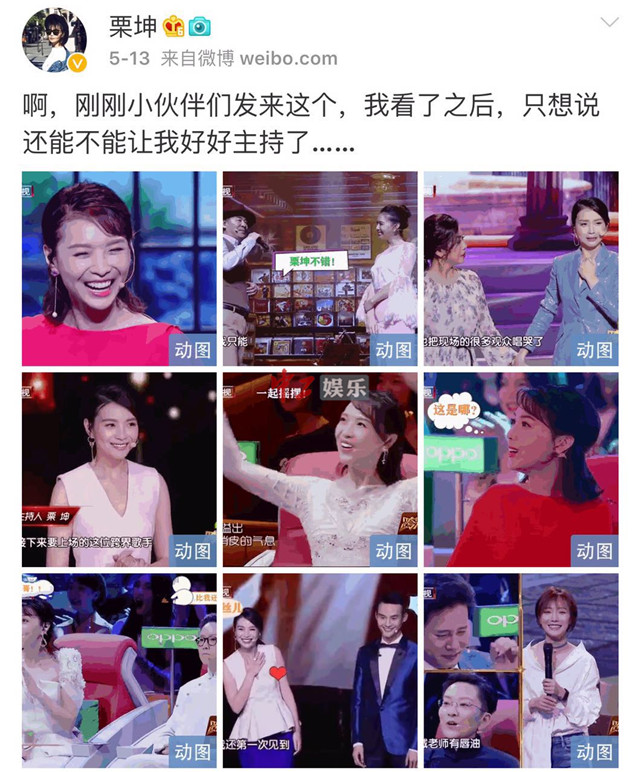The height and width of the screenshot is (772, 640).
Task: Open the post options chevron
Action: pyautogui.click(x=609, y=23)
